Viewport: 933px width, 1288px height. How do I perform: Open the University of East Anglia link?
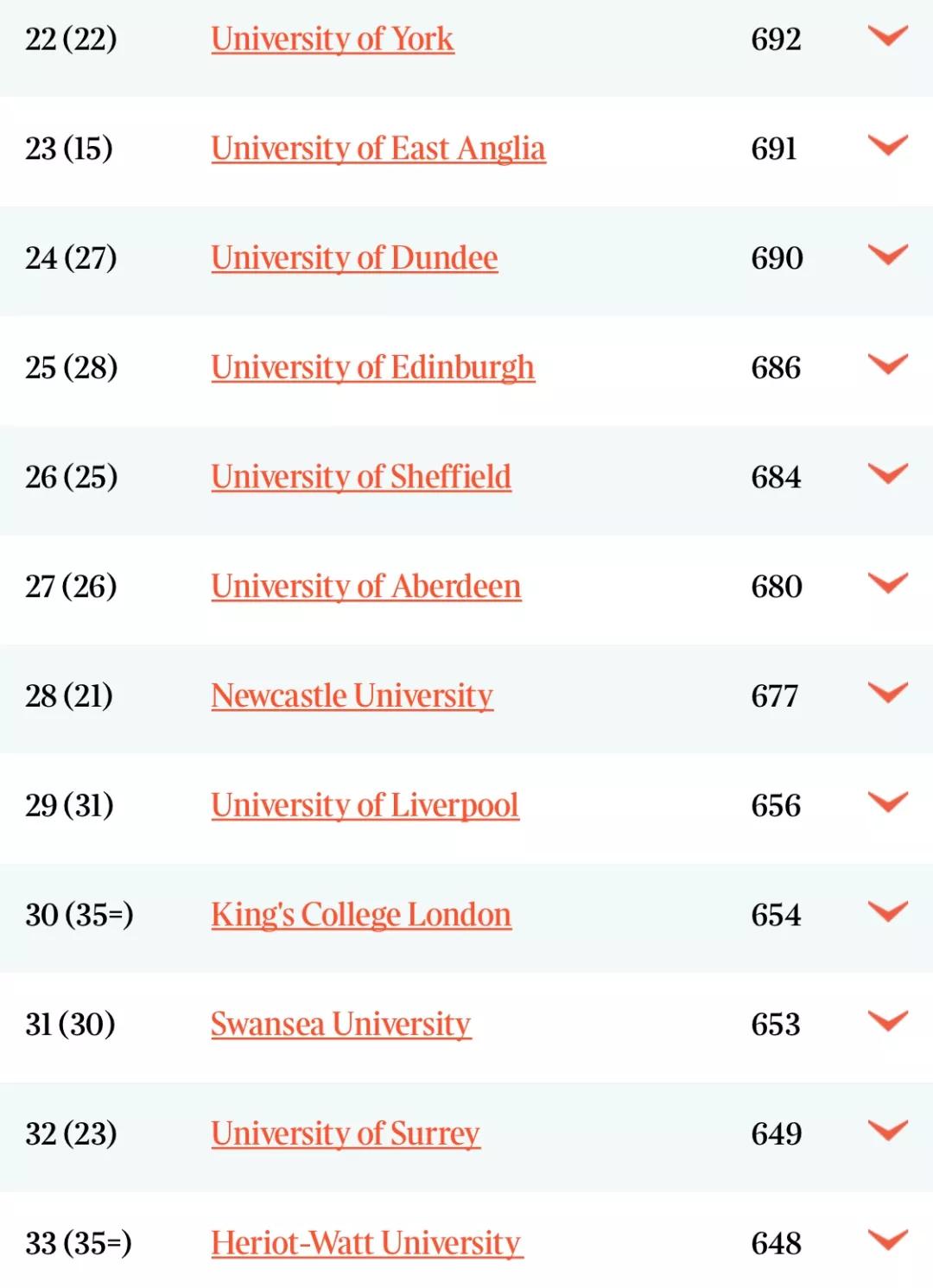[x=378, y=149]
